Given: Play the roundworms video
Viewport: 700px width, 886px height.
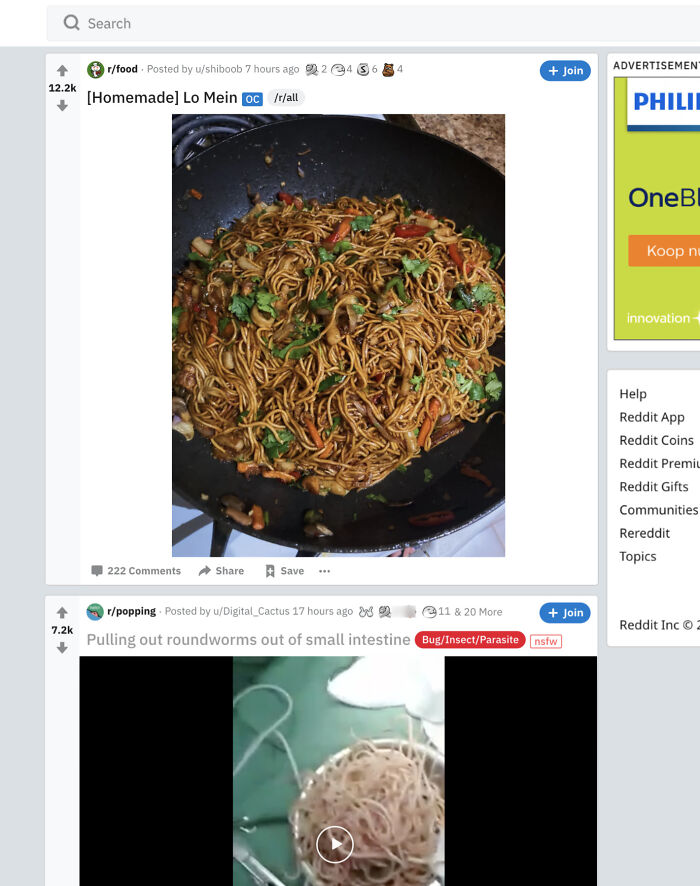Looking at the screenshot, I should (335, 843).
